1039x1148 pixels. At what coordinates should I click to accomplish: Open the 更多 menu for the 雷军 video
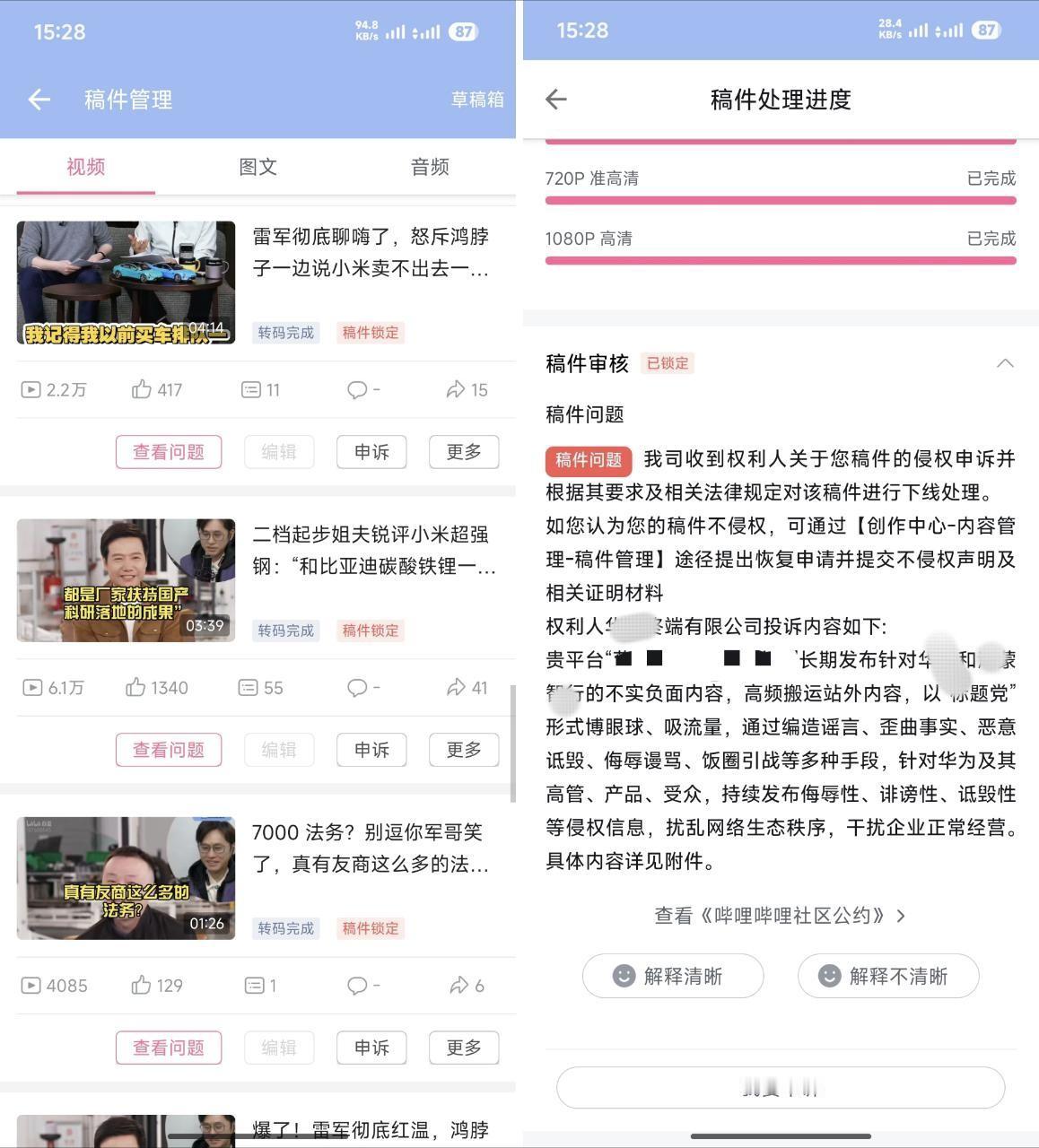click(463, 452)
